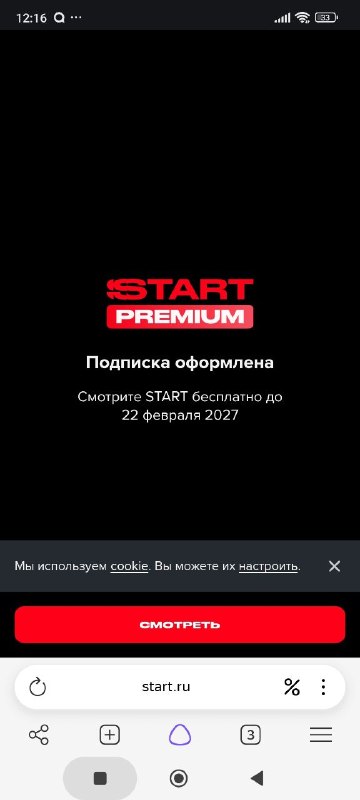Open the percent discounts icon
Viewport: 360px width, 800px height.
pos(292,687)
